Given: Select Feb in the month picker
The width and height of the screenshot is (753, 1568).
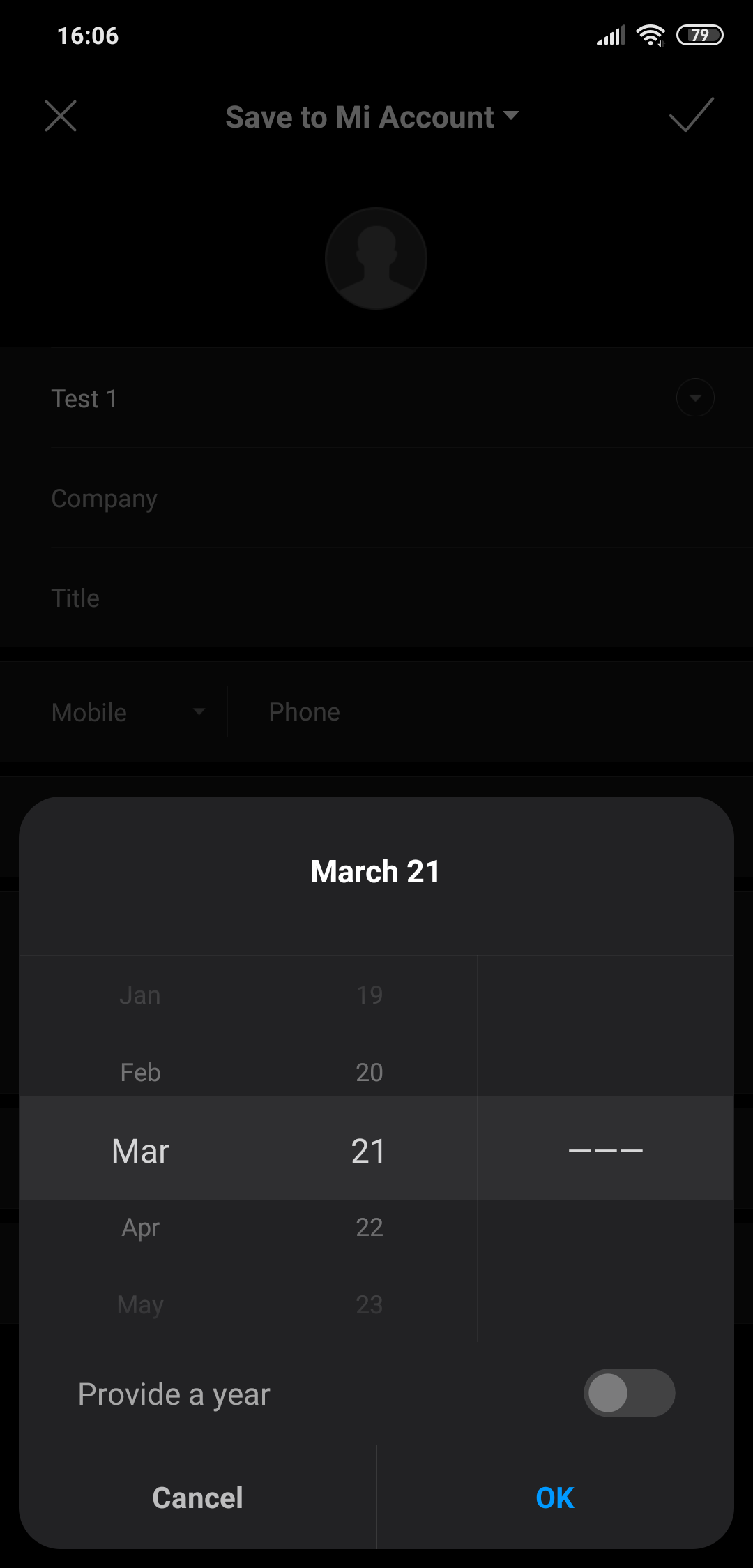Looking at the screenshot, I should [140, 1072].
